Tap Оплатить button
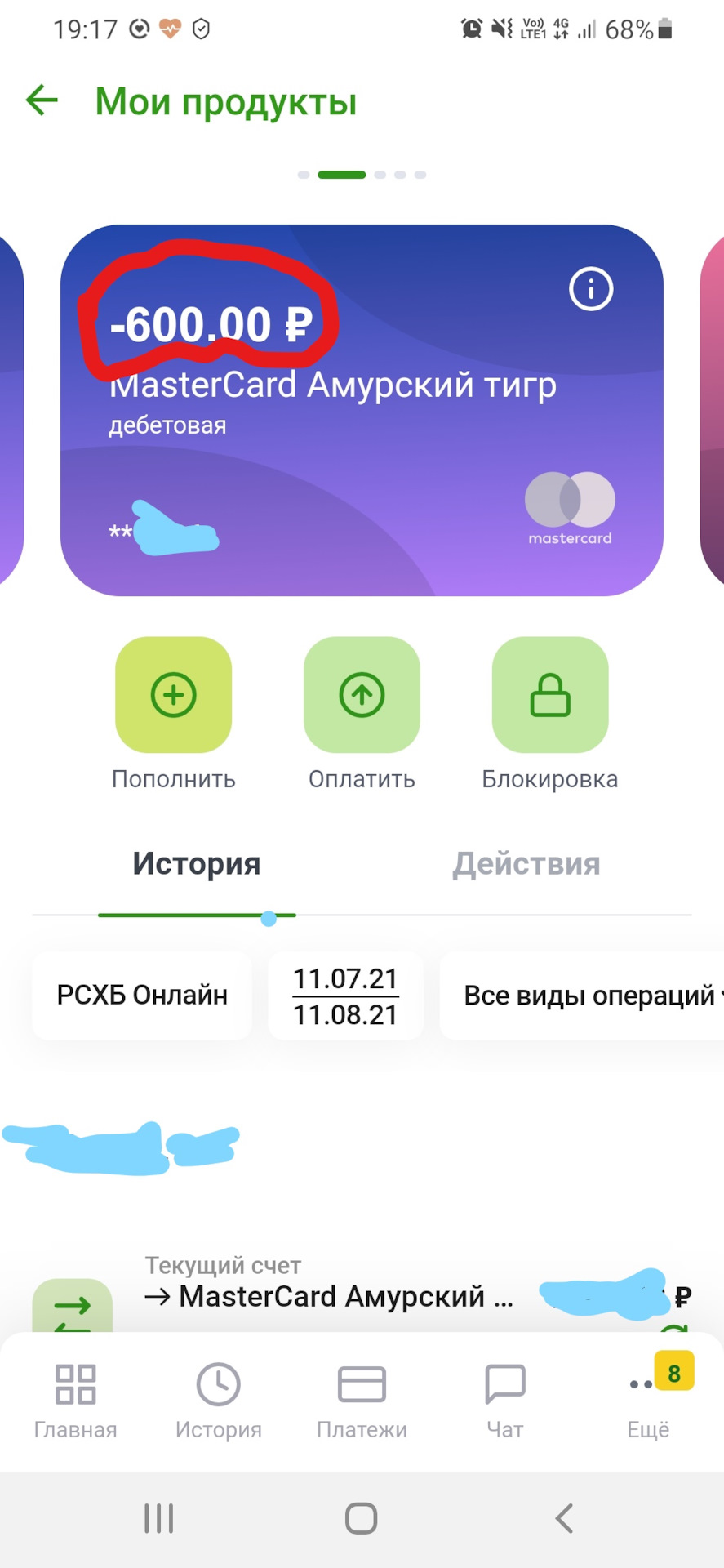The image size is (724, 1568). [x=362, y=695]
